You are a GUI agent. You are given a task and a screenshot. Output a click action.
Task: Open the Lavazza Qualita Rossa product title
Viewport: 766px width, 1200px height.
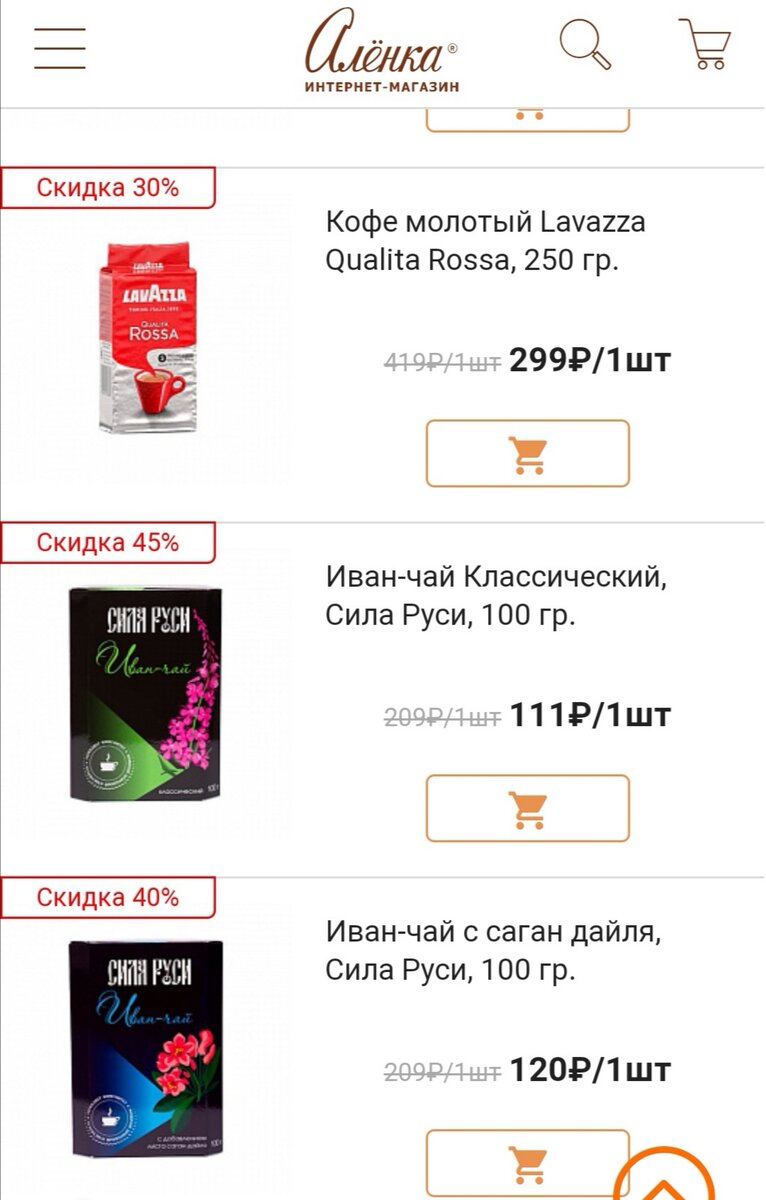(487, 238)
